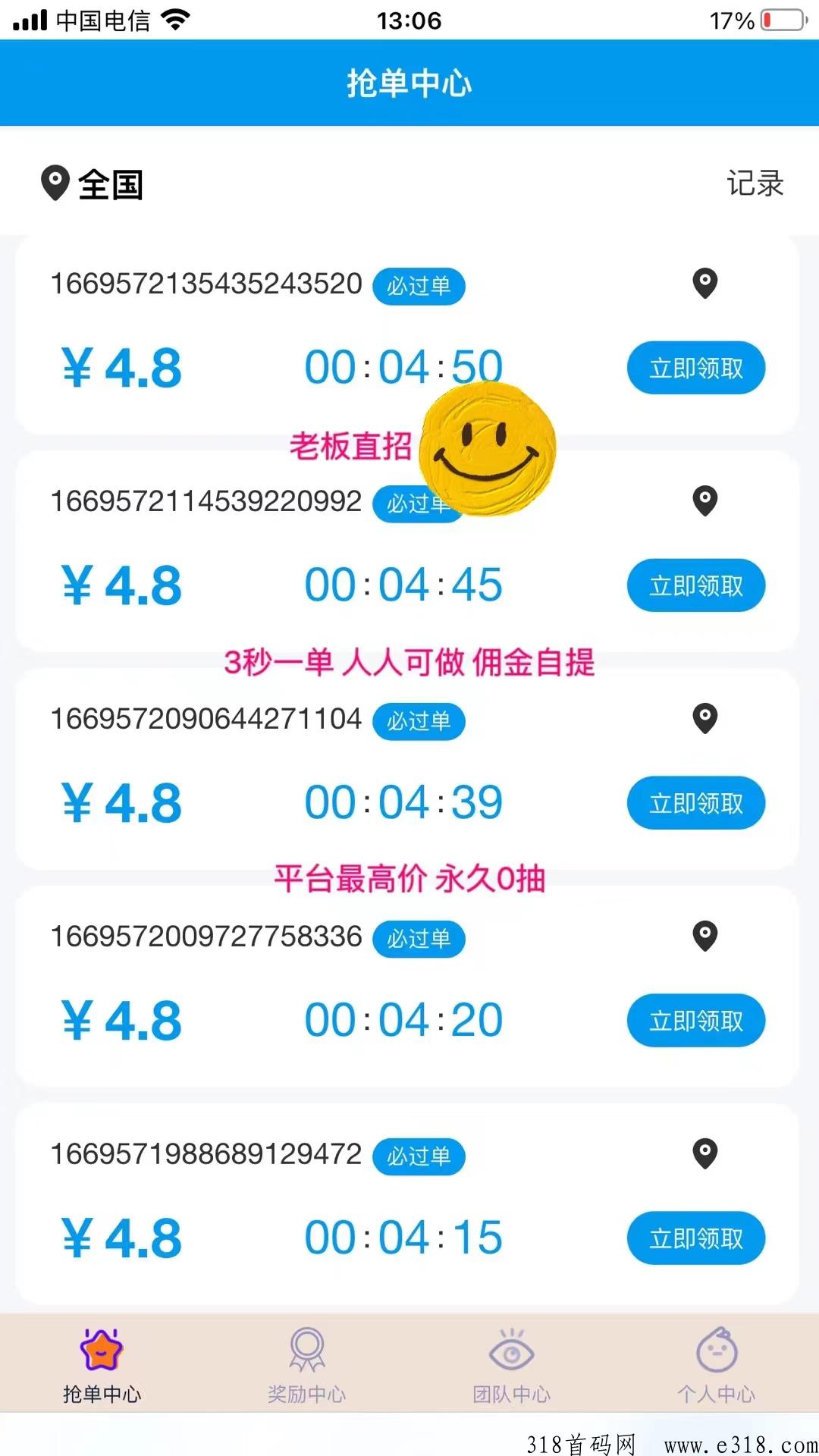Click the location pin beside 全国

(55, 184)
